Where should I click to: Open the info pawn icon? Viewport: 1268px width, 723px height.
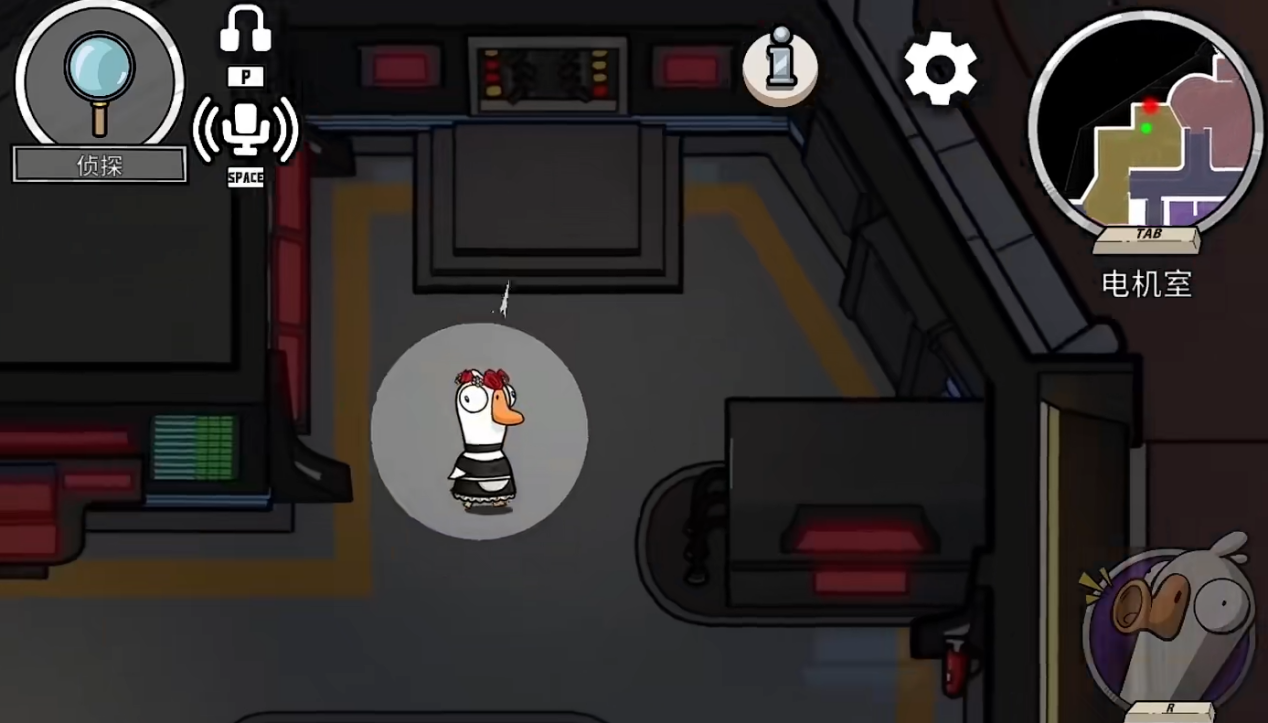coord(780,66)
